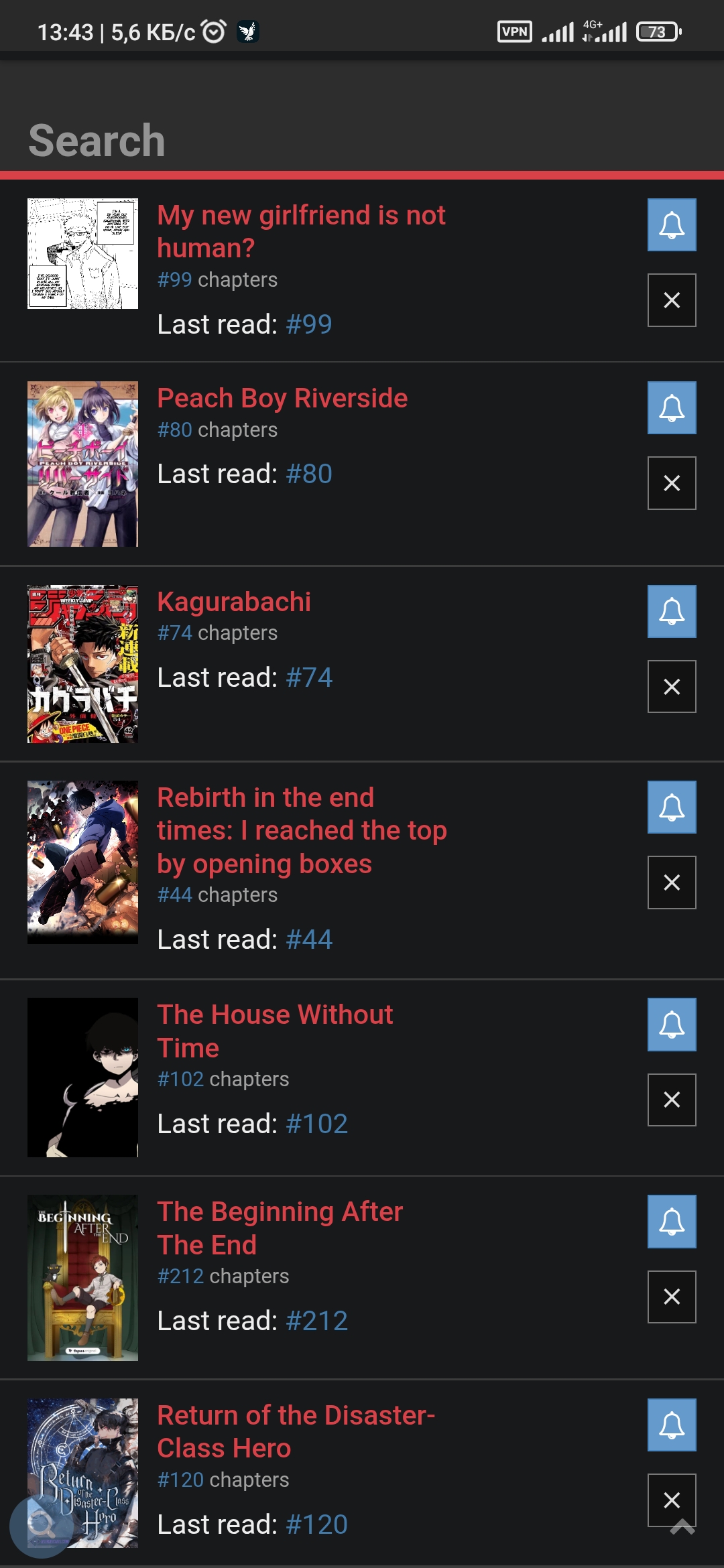Open Rebirth in the end times title

click(x=302, y=830)
